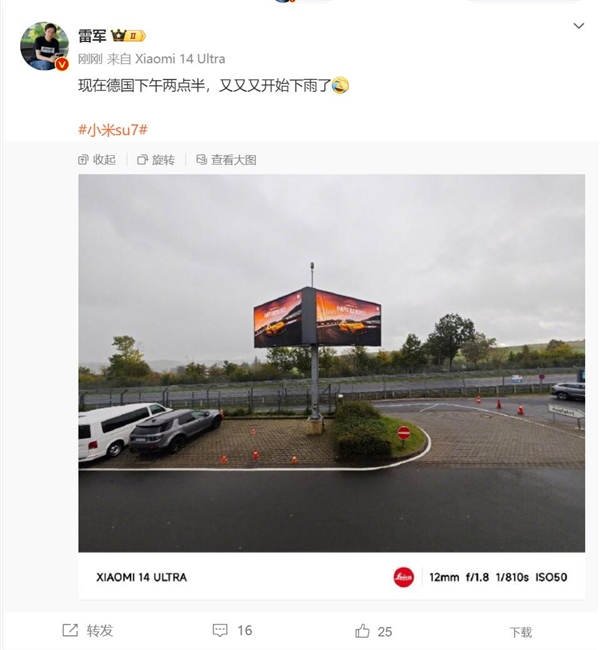Image resolution: width=600 pixels, height=650 pixels.
Task: Open 雷军's profile avatar
Action: pos(45,45)
